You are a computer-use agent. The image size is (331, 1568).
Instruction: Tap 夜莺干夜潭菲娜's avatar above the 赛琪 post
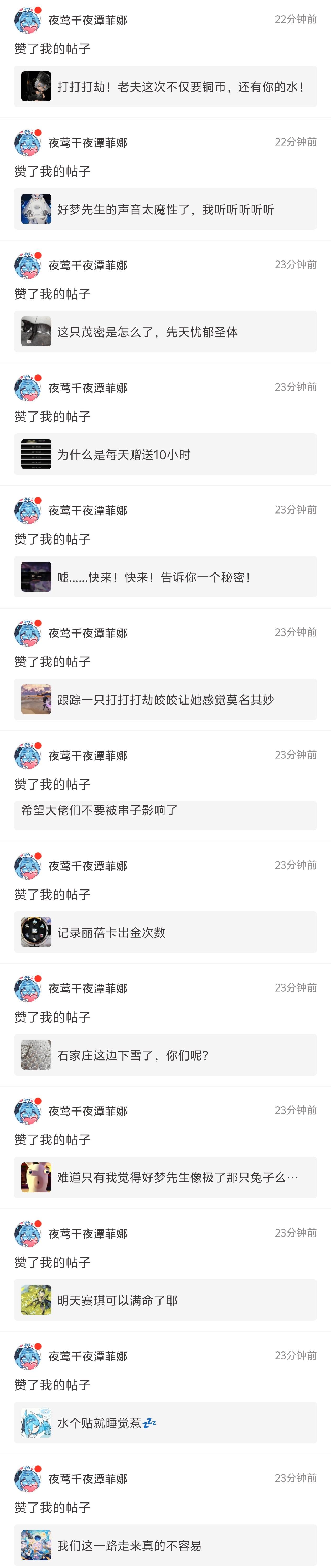[27, 1234]
